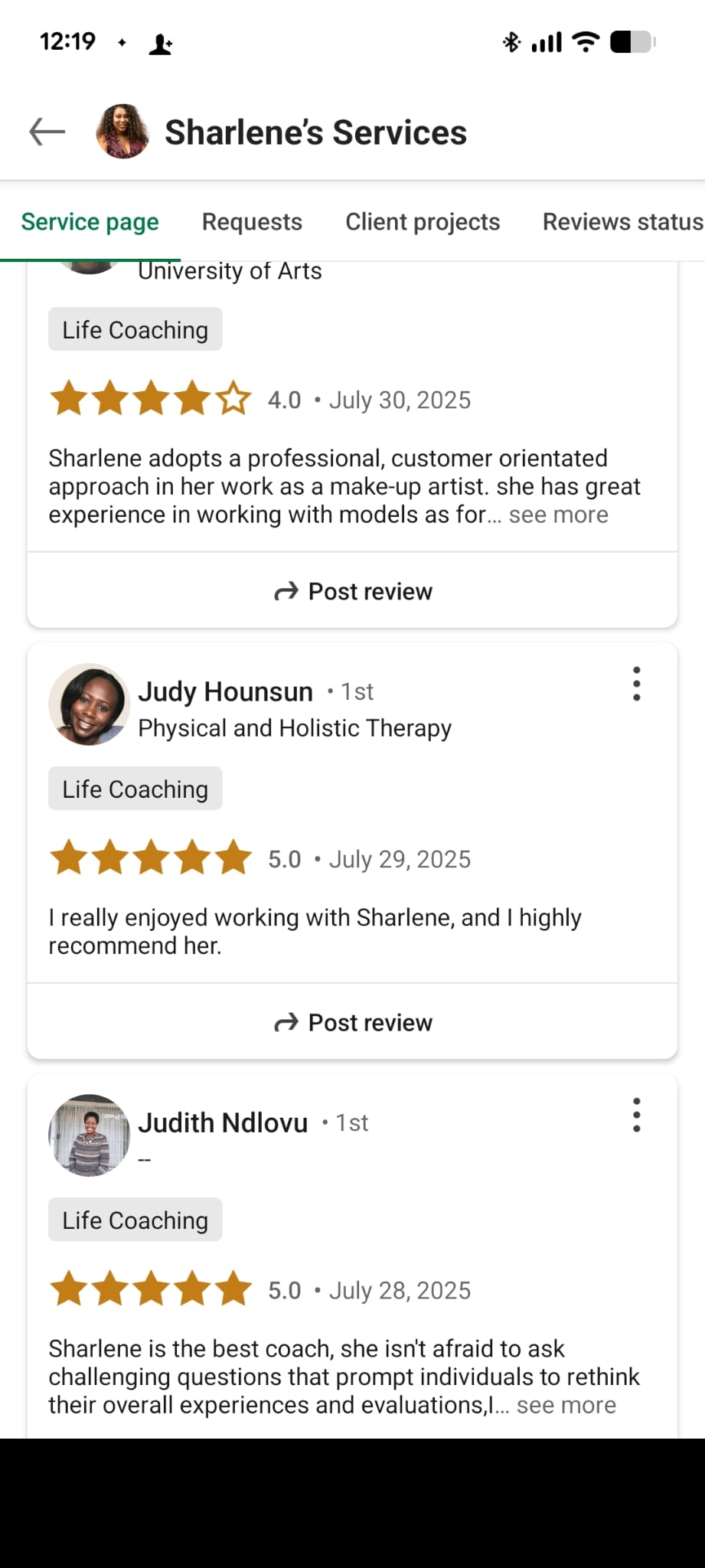Switch to the Reviews status tab
This screenshot has height=1568, width=705.
point(622,222)
